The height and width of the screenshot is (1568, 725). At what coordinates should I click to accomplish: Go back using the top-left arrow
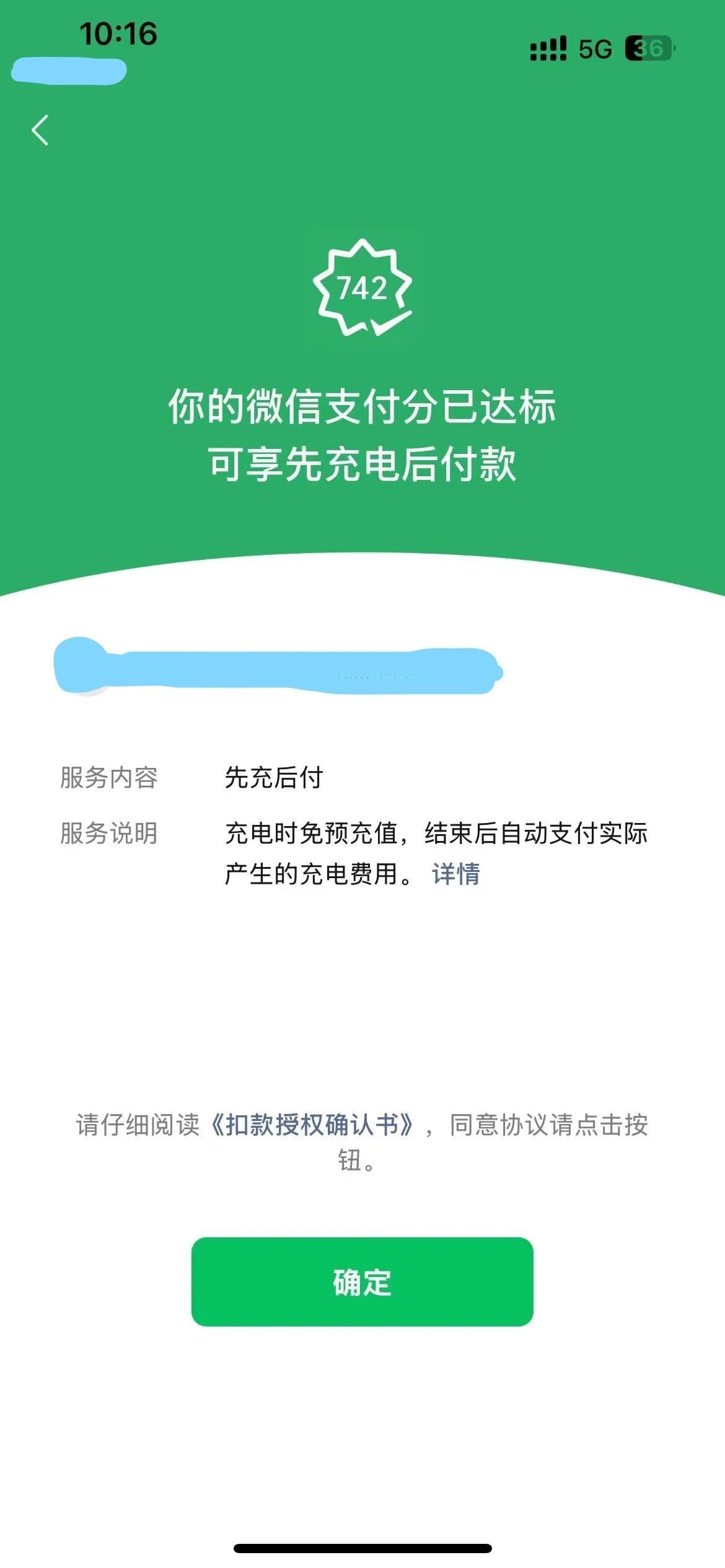click(40, 130)
